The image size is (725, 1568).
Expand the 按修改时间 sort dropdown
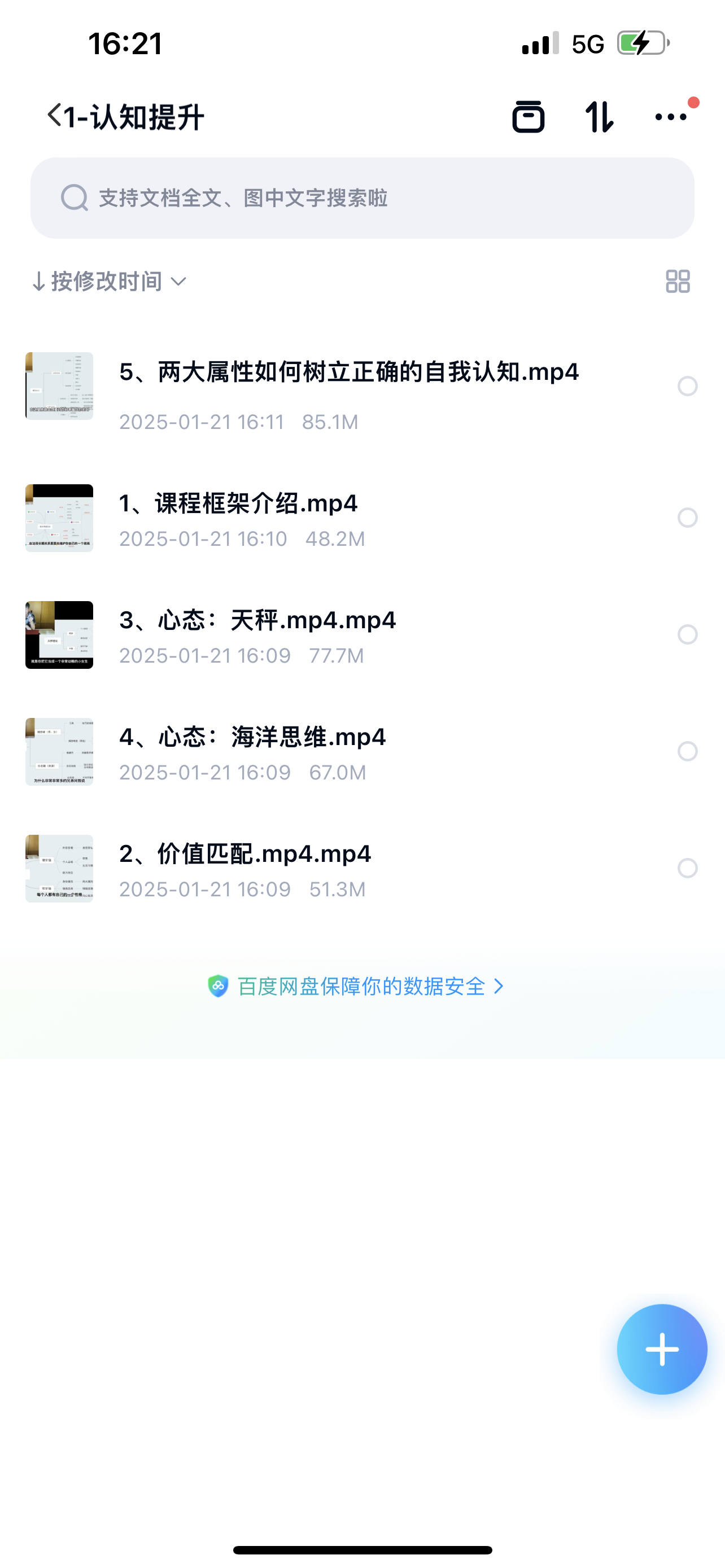point(110,281)
